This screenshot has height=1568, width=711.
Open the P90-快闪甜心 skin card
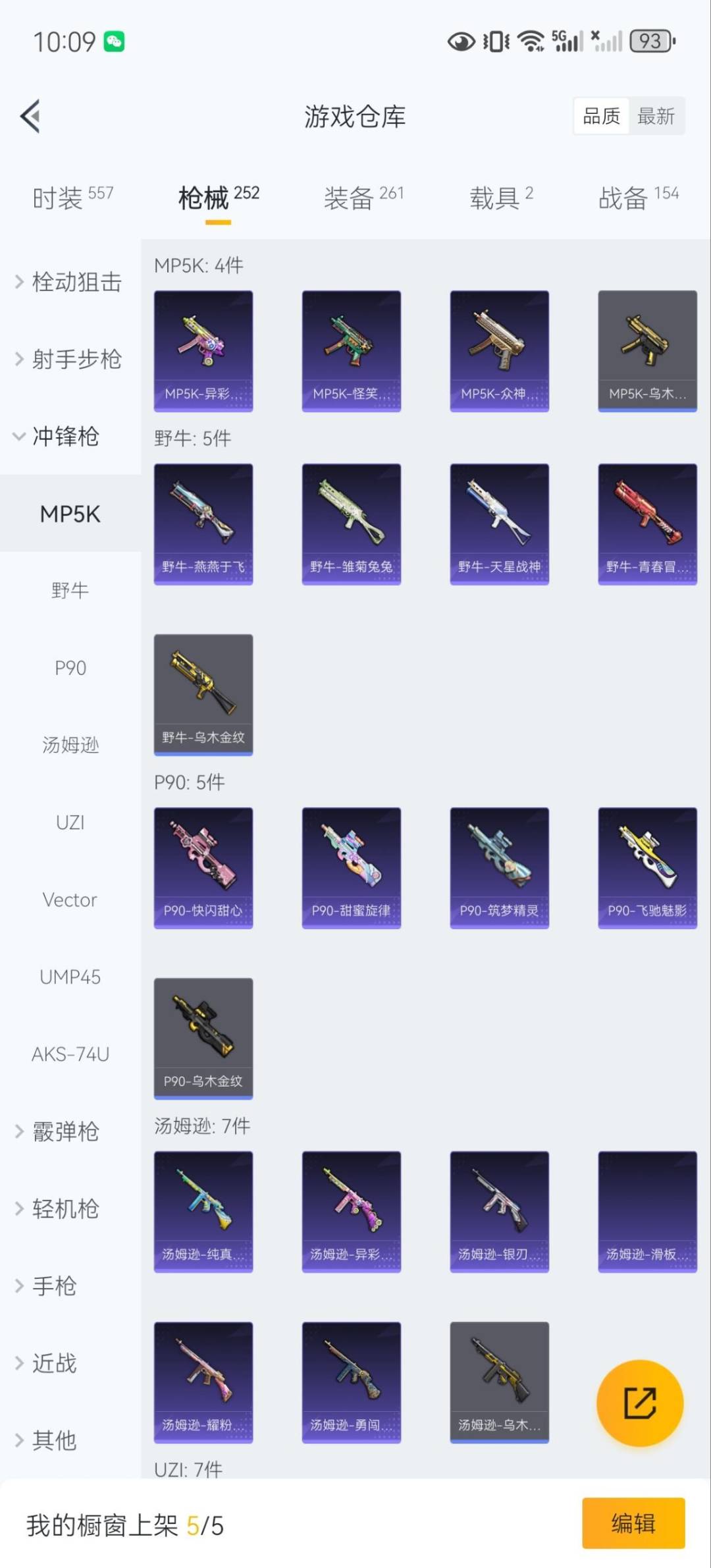point(203,867)
